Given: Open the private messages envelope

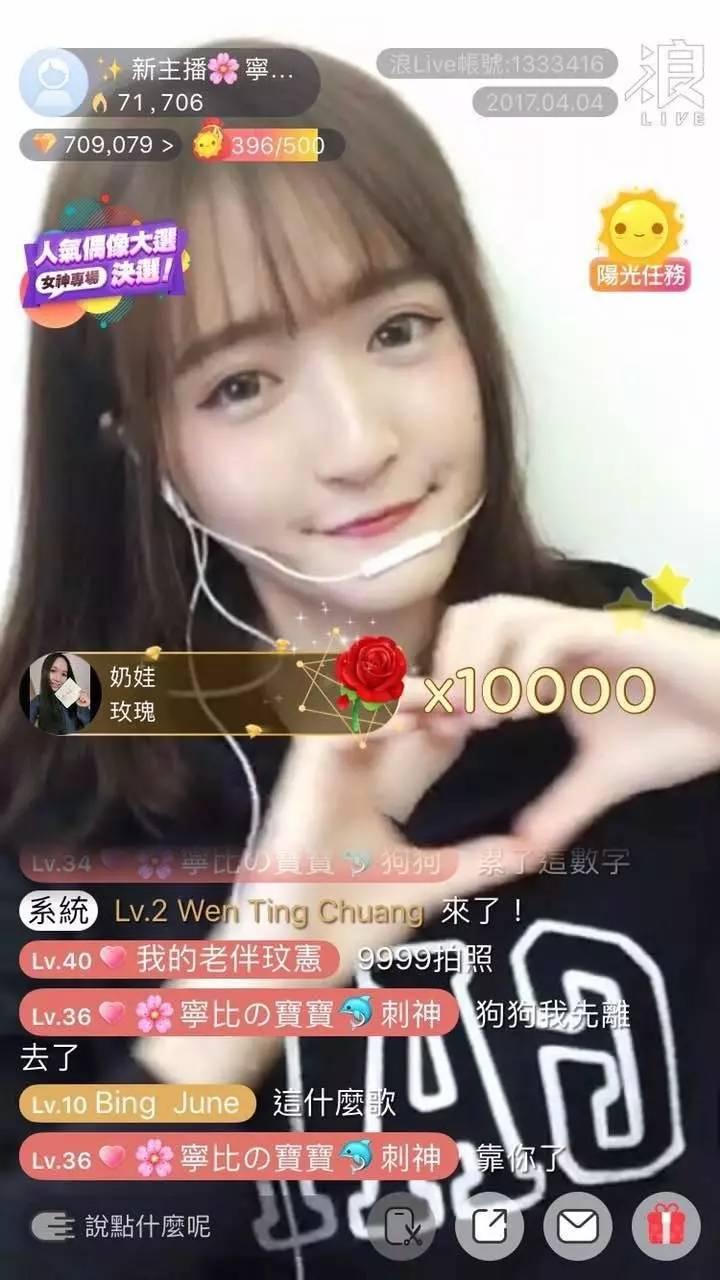Looking at the screenshot, I should click(578, 1226).
